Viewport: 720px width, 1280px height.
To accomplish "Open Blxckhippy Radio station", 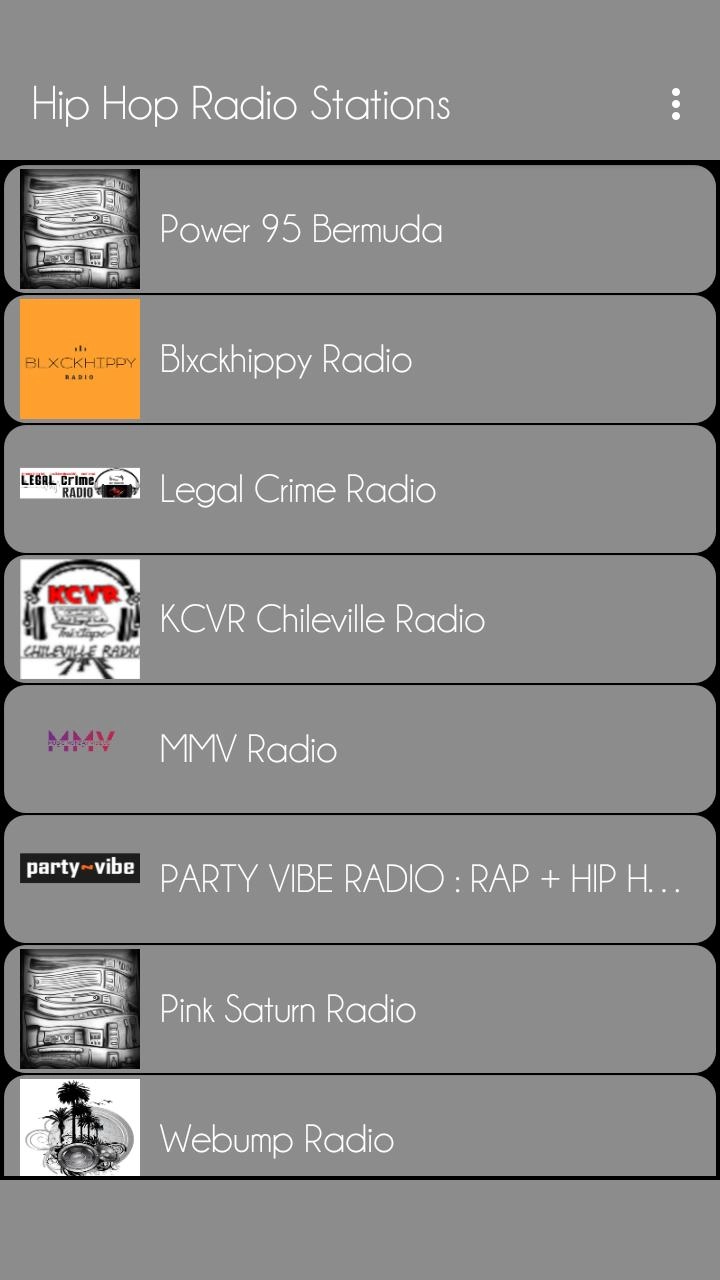I will 360,359.
